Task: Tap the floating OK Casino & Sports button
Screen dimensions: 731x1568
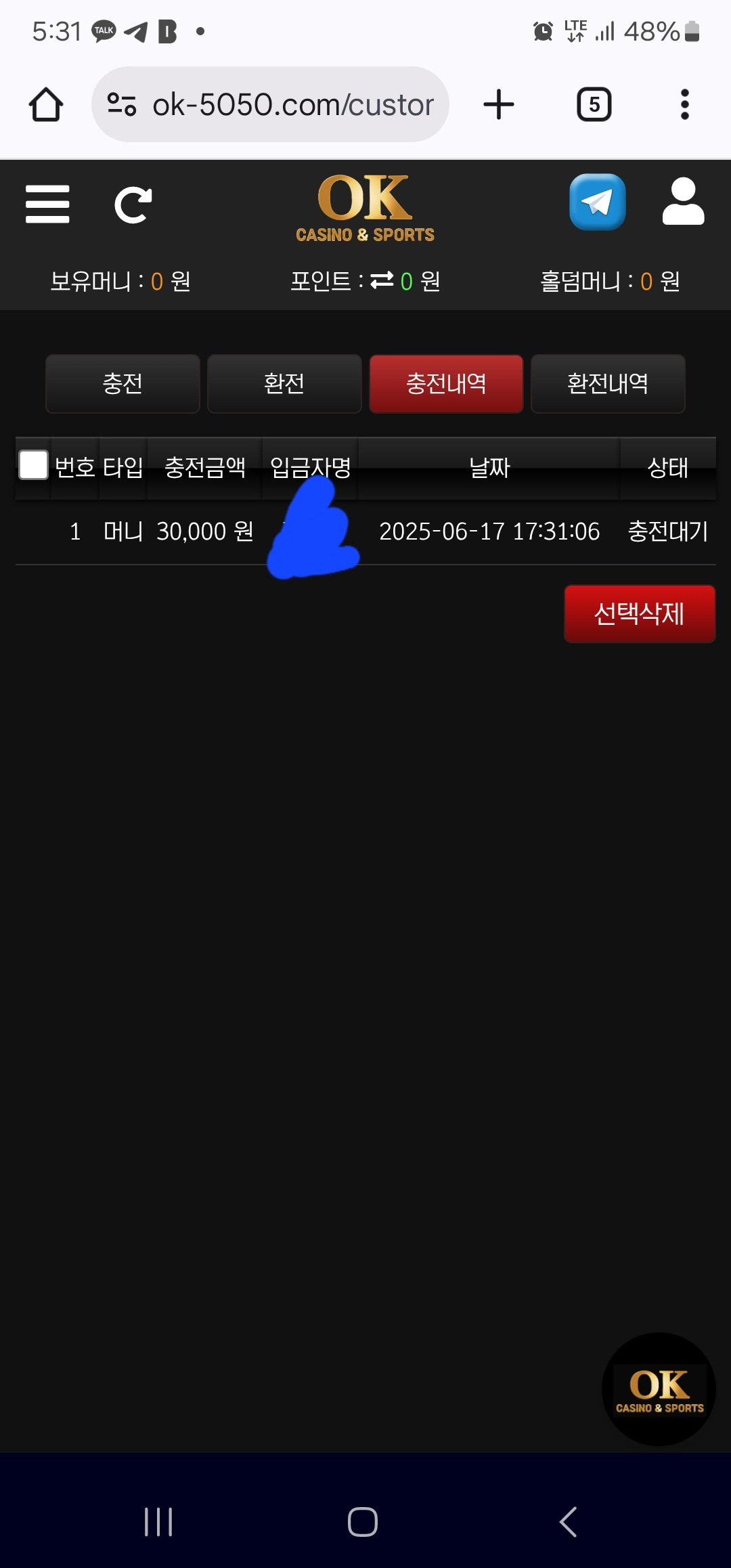Action: [x=659, y=1389]
